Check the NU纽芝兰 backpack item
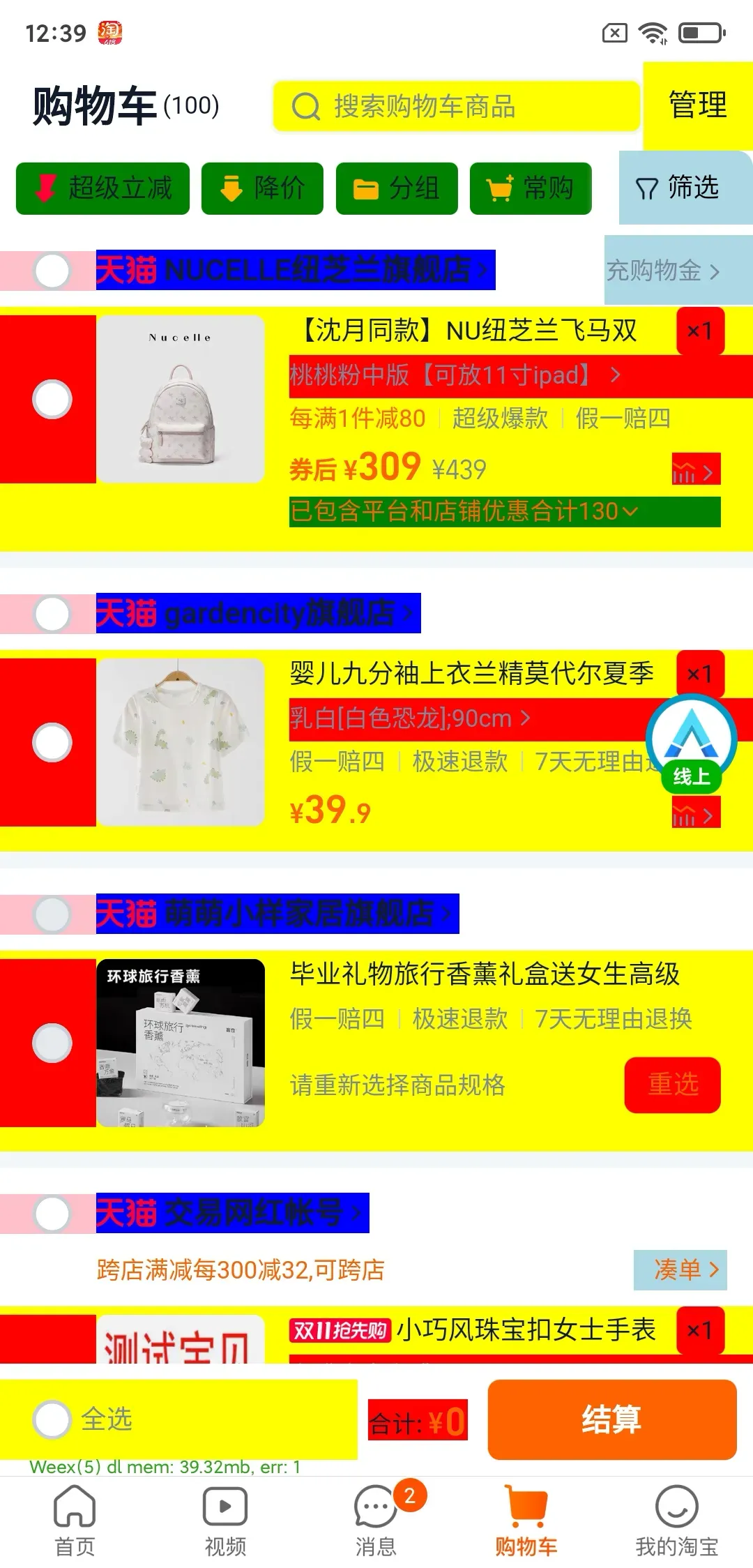 52,399
